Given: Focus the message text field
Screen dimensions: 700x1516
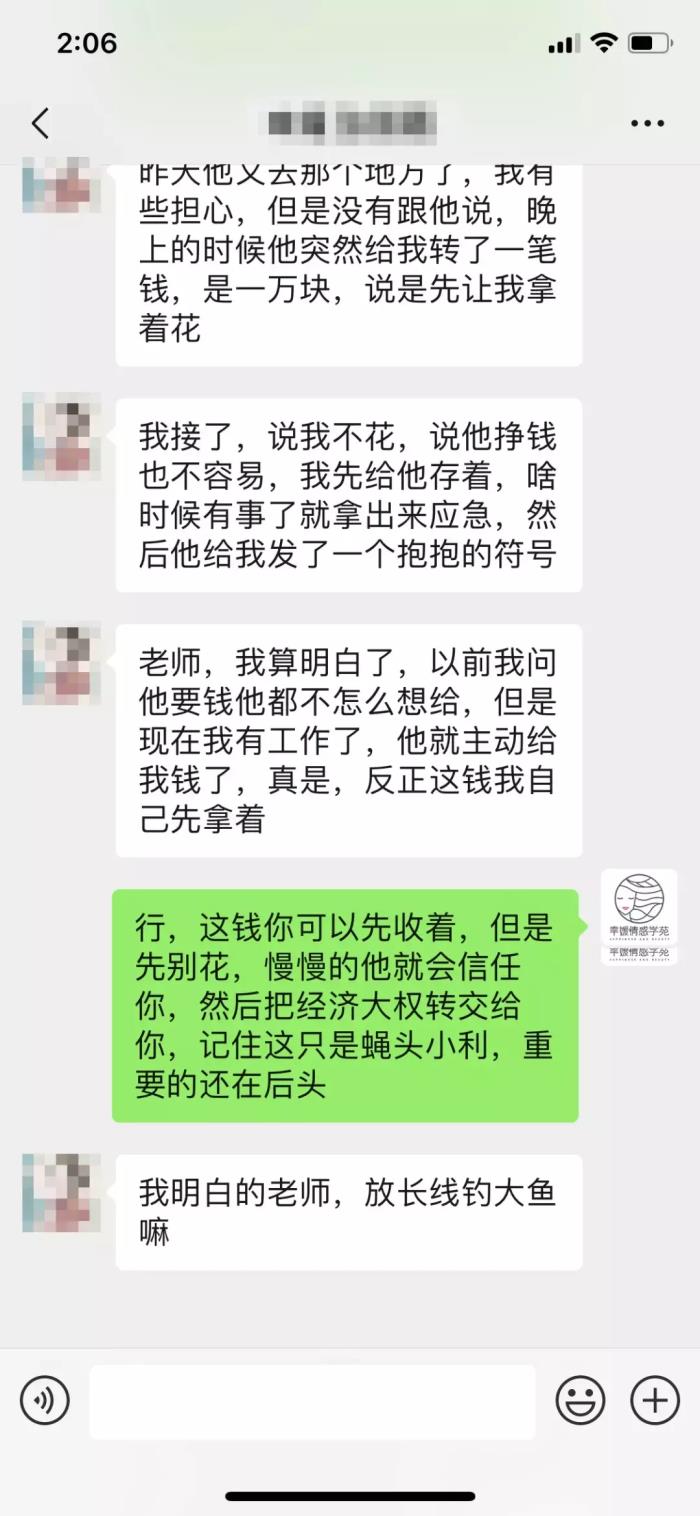Looking at the screenshot, I should (x=312, y=1401).
